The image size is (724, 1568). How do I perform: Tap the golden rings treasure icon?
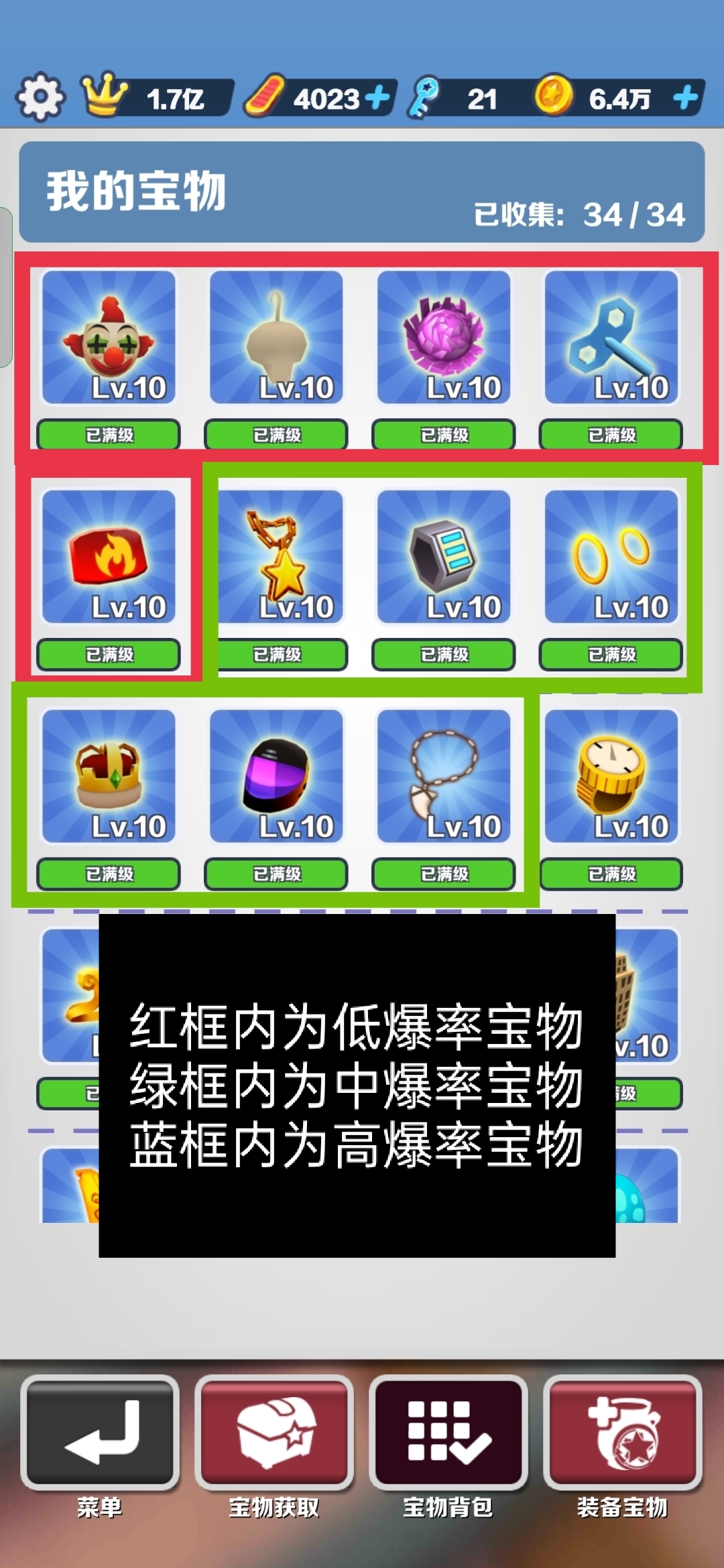pyautogui.click(x=610, y=563)
